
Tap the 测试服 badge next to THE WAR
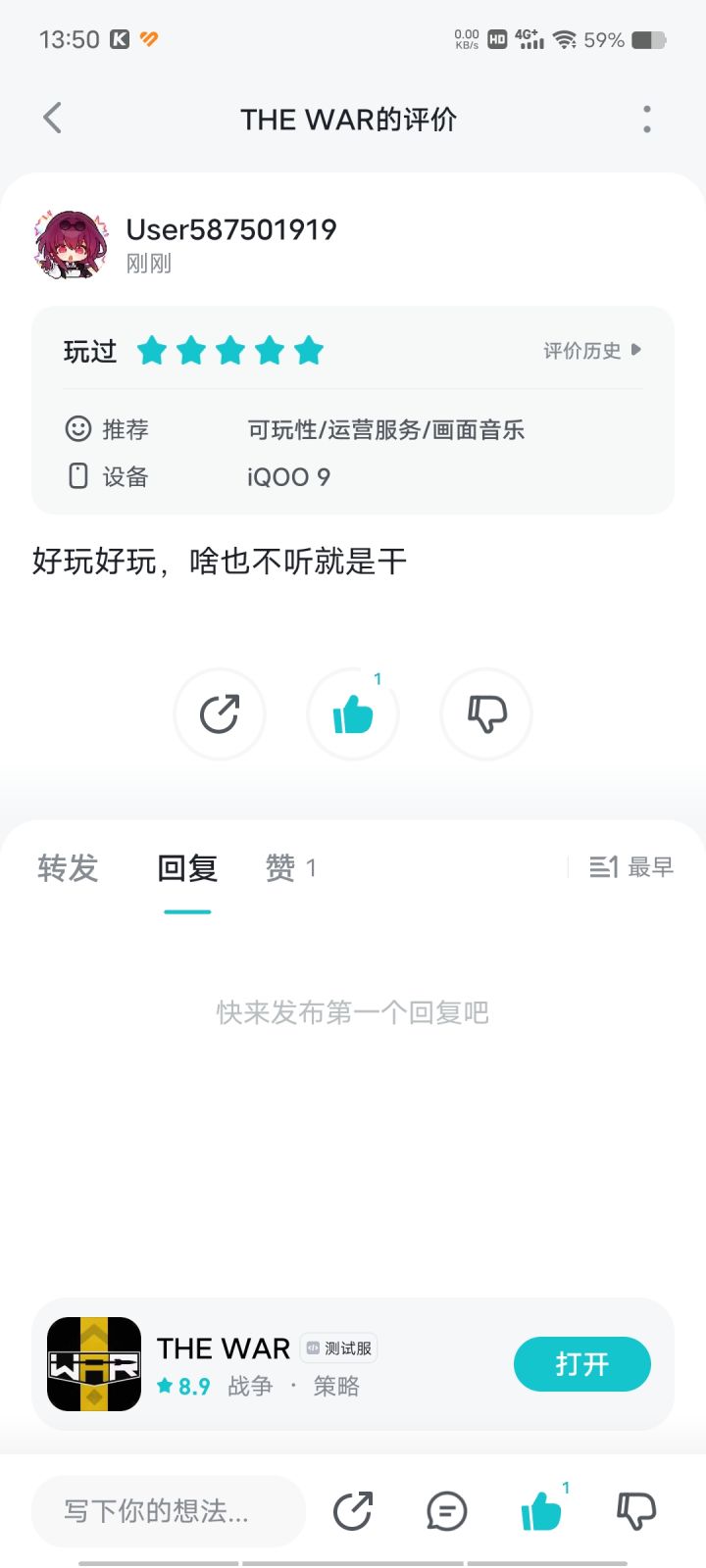(338, 1347)
